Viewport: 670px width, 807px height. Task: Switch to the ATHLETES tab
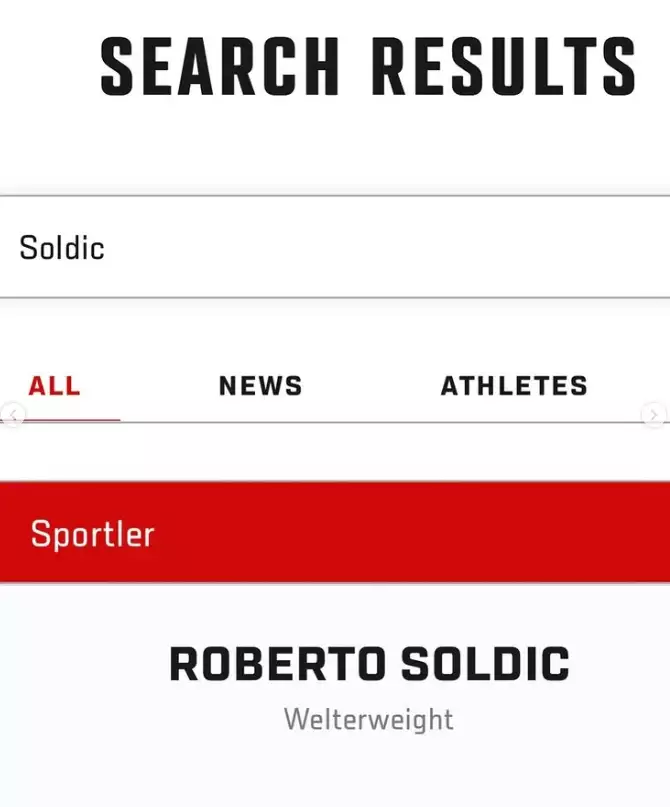pyautogui.click(x=514, y=386)
